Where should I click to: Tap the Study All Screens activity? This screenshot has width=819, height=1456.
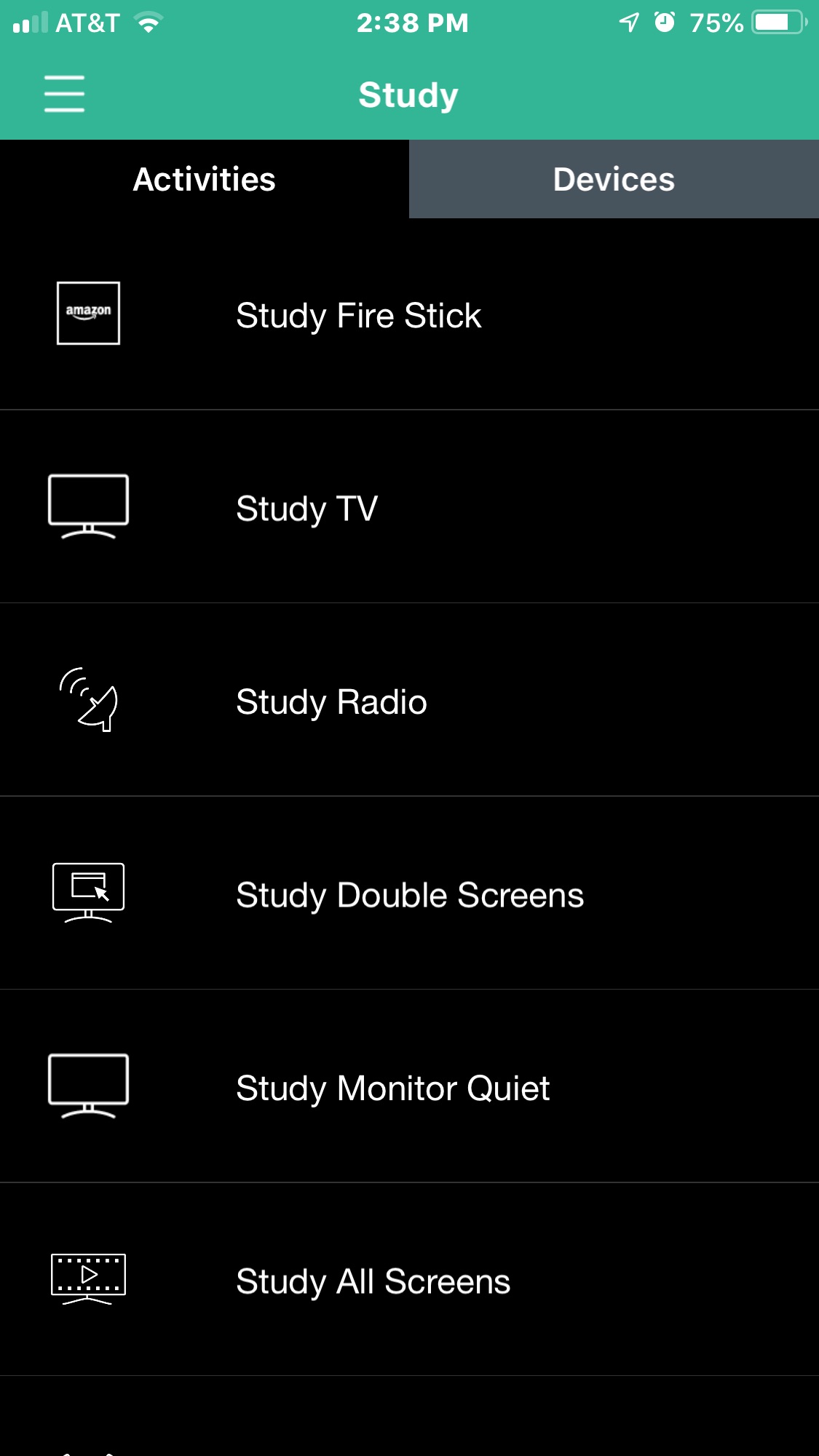click(409, 1279)
